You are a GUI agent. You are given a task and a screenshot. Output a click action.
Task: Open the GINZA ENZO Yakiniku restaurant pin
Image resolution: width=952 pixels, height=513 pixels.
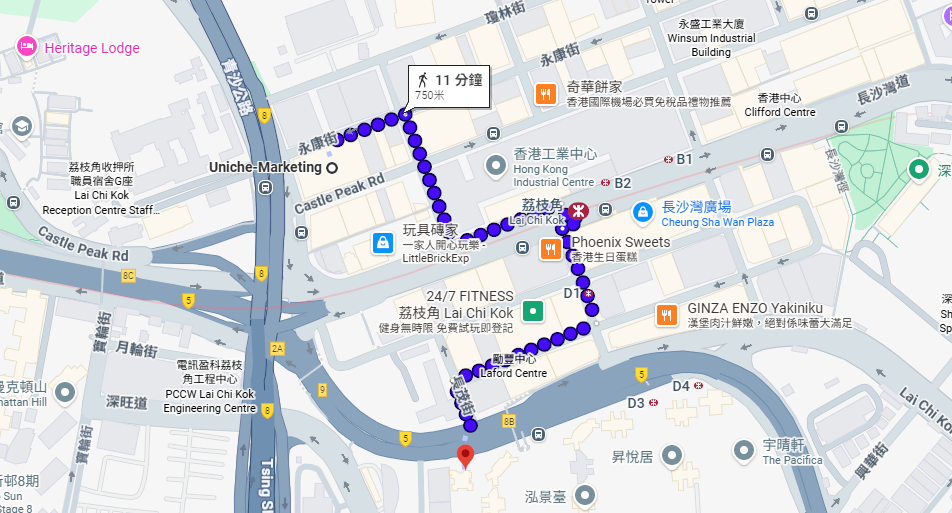coord(667,315)
